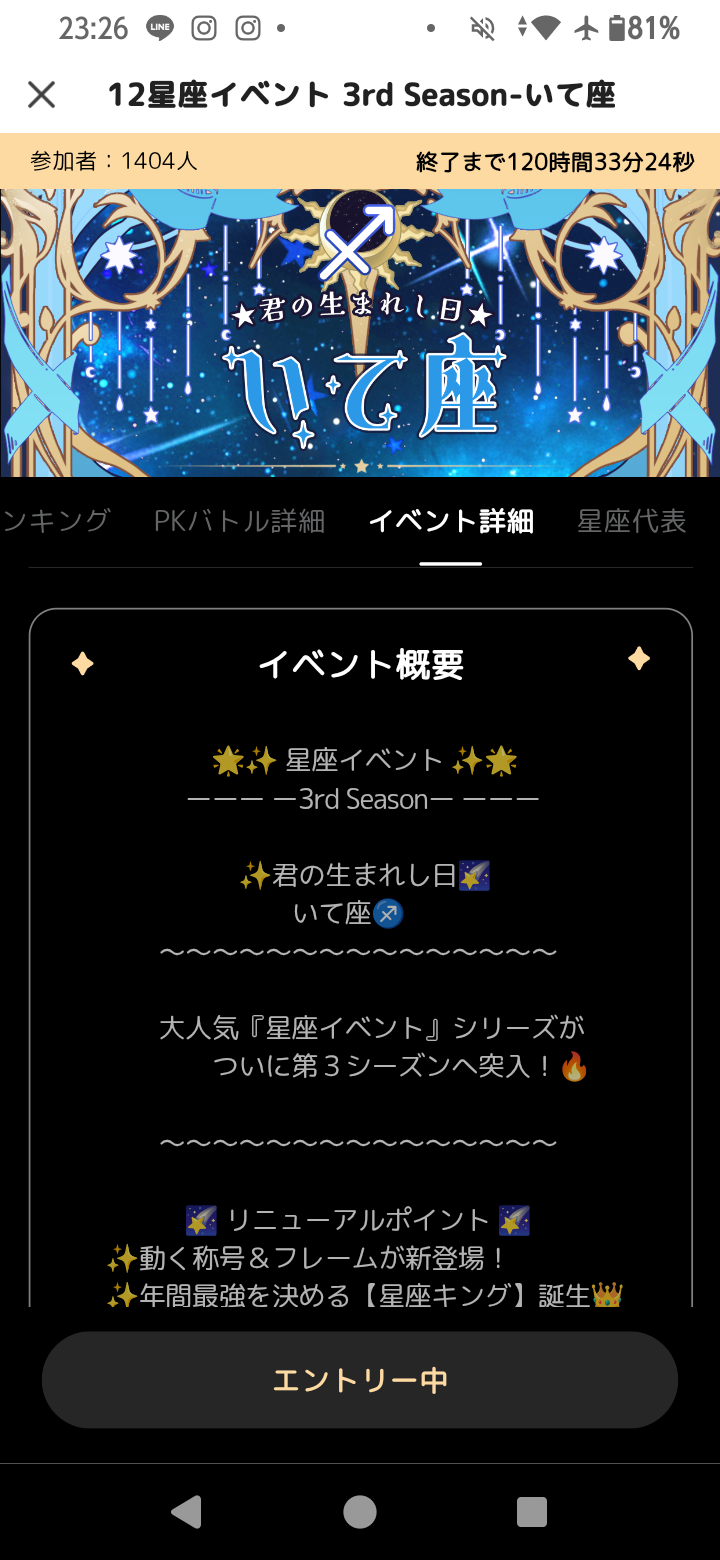Close the 12星座イベント page

pyautogui.click(x=41, y=95)
